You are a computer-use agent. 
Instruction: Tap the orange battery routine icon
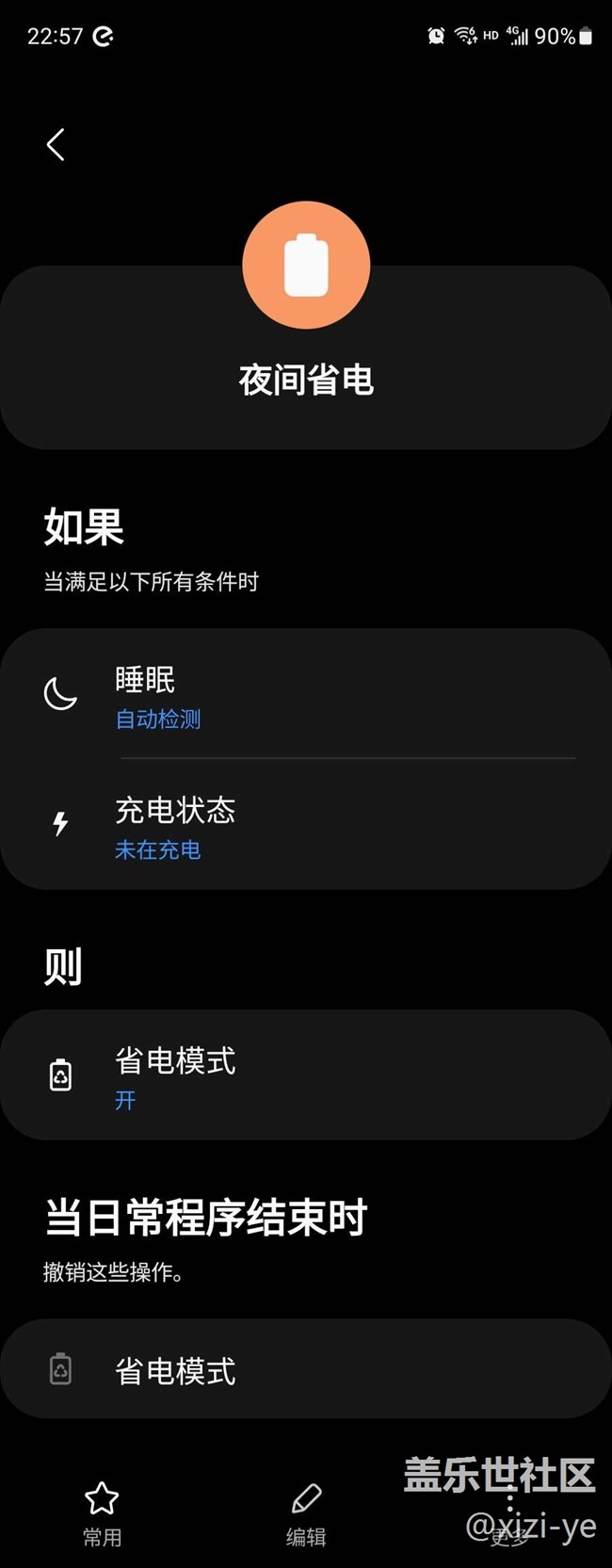tap(306, 266)
